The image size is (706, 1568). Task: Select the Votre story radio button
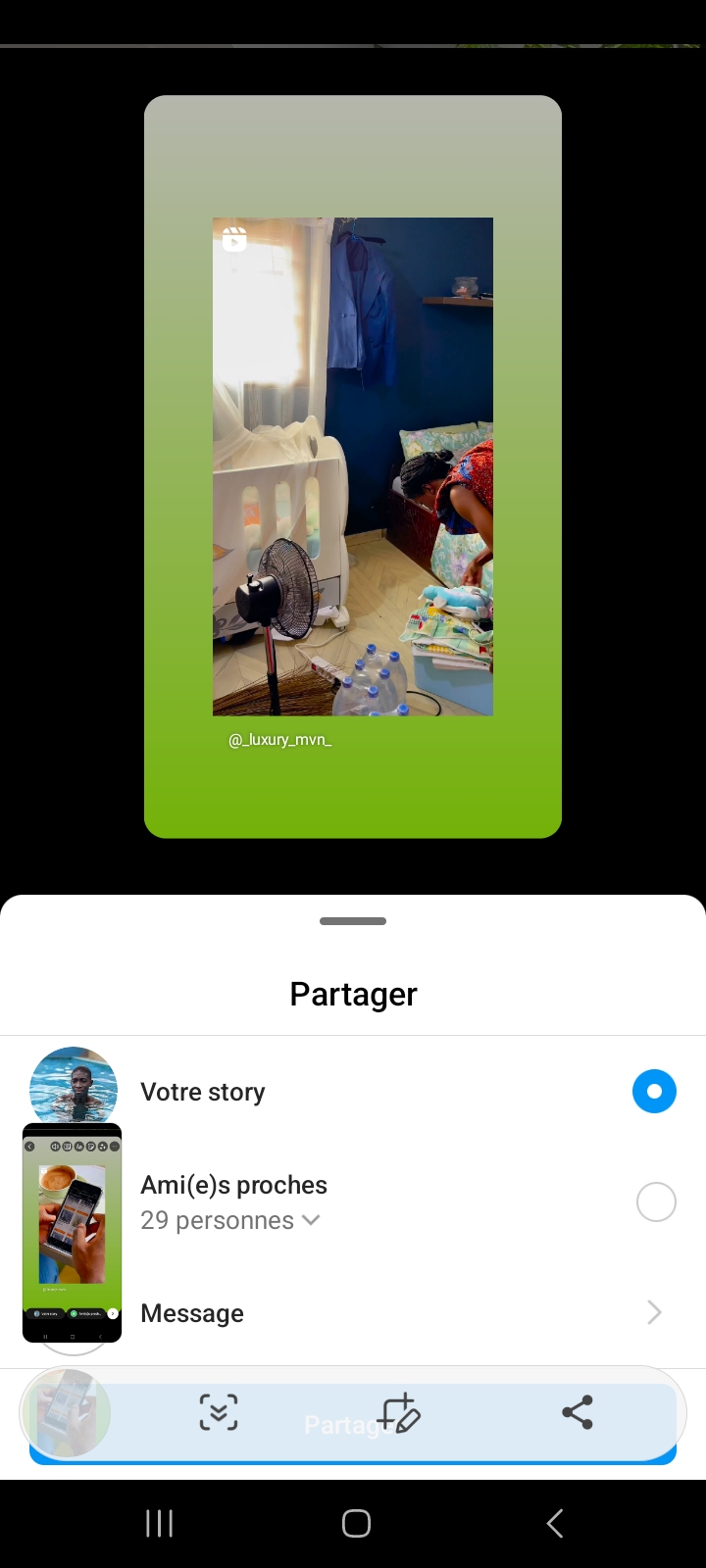(654, 1091)
